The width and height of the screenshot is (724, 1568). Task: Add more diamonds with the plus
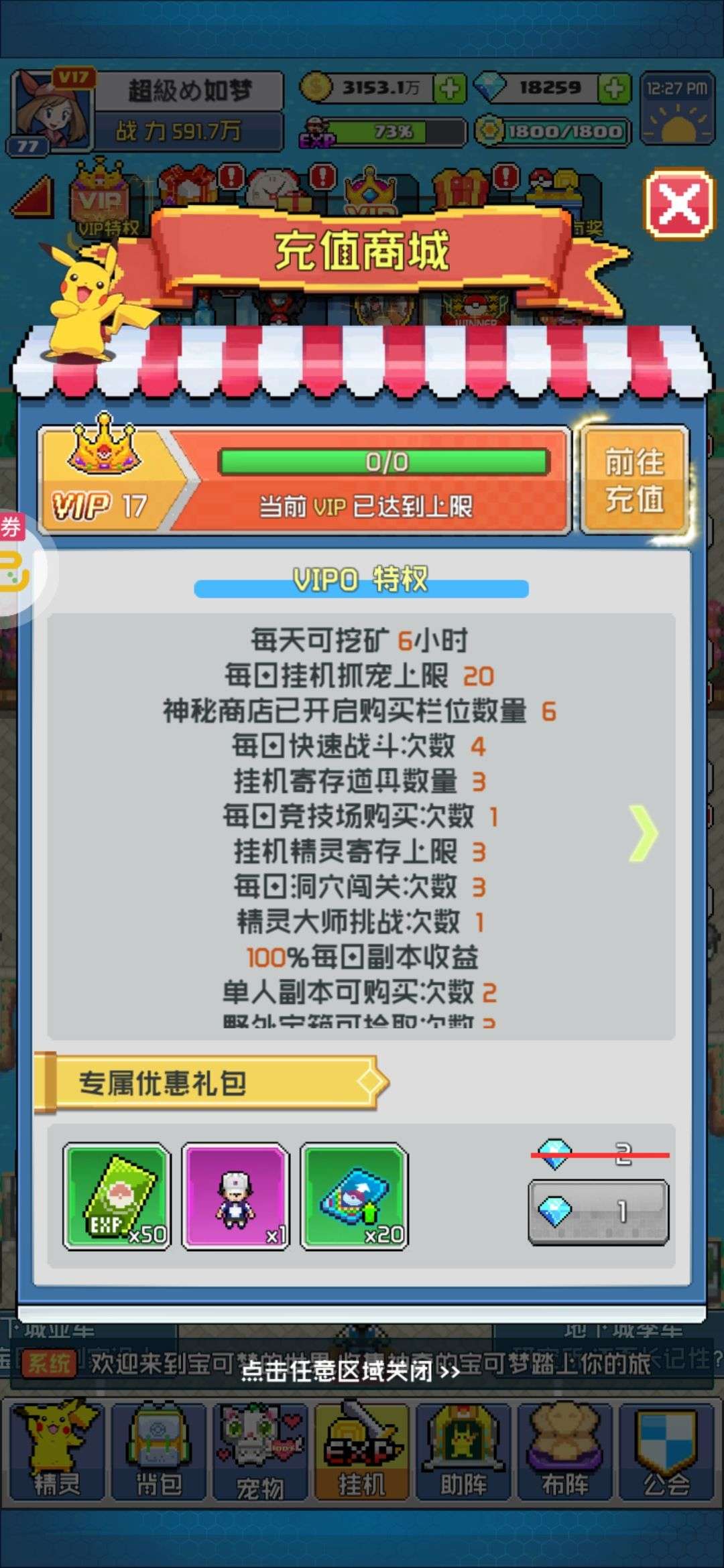(x=614, y=88)
